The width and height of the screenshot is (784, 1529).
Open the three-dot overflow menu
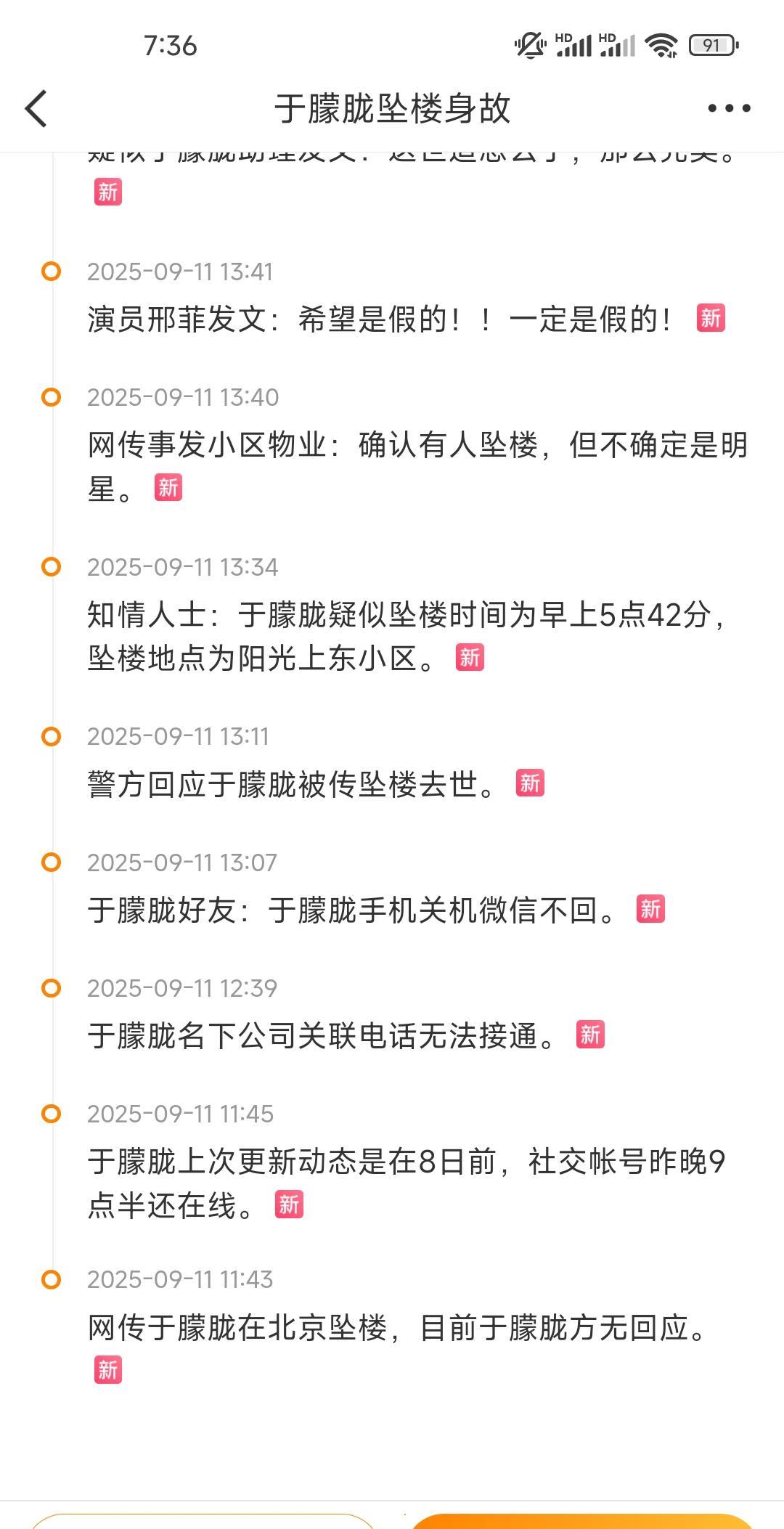[729, 109]
